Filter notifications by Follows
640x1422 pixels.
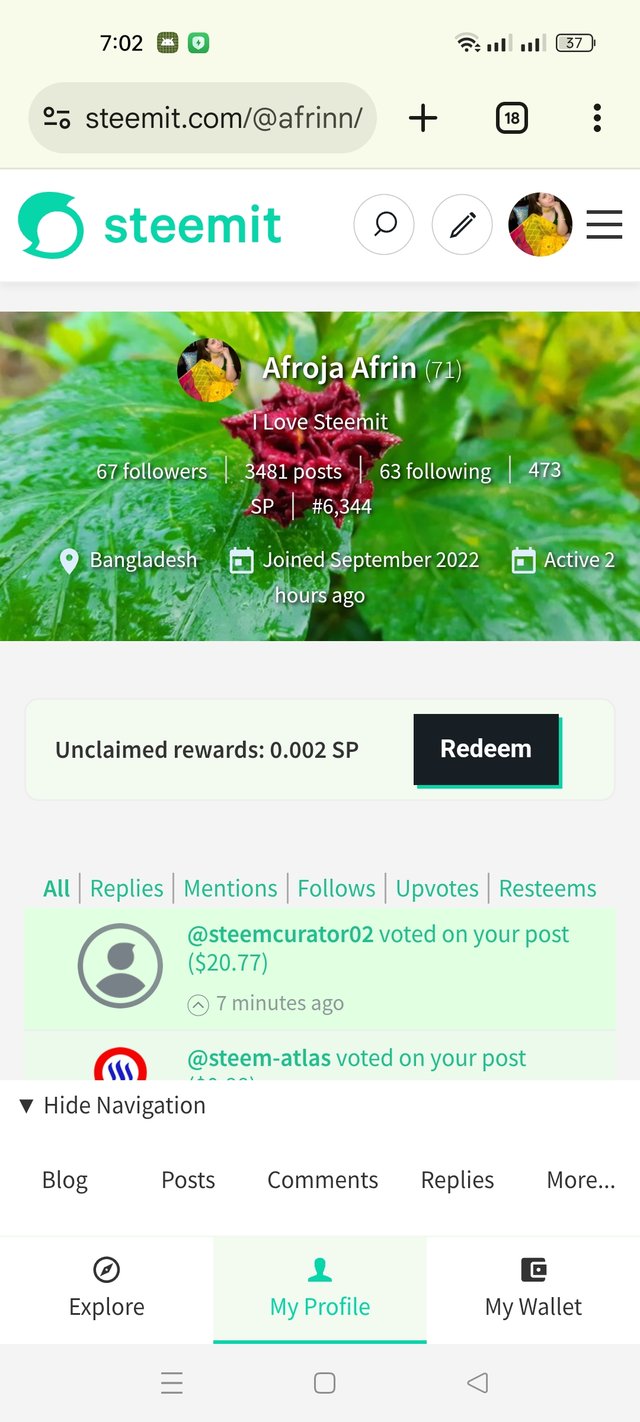pos(336,888)
